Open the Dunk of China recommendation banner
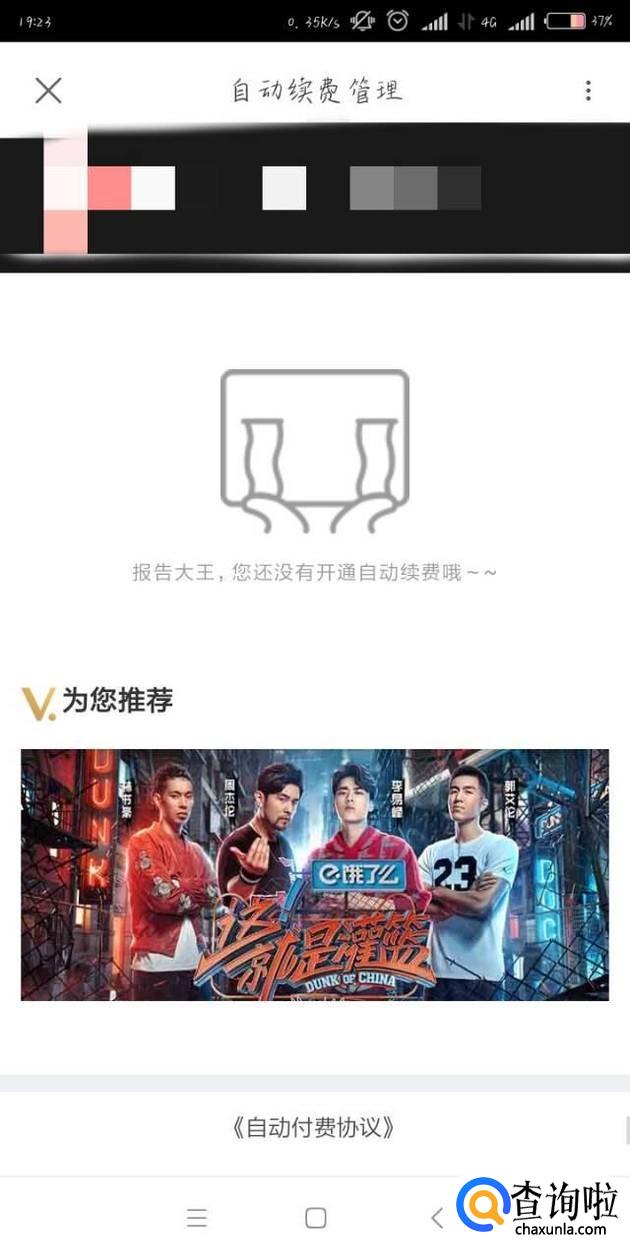Image resolution: width=630 pixels, height=1260 pixels. 315,874
